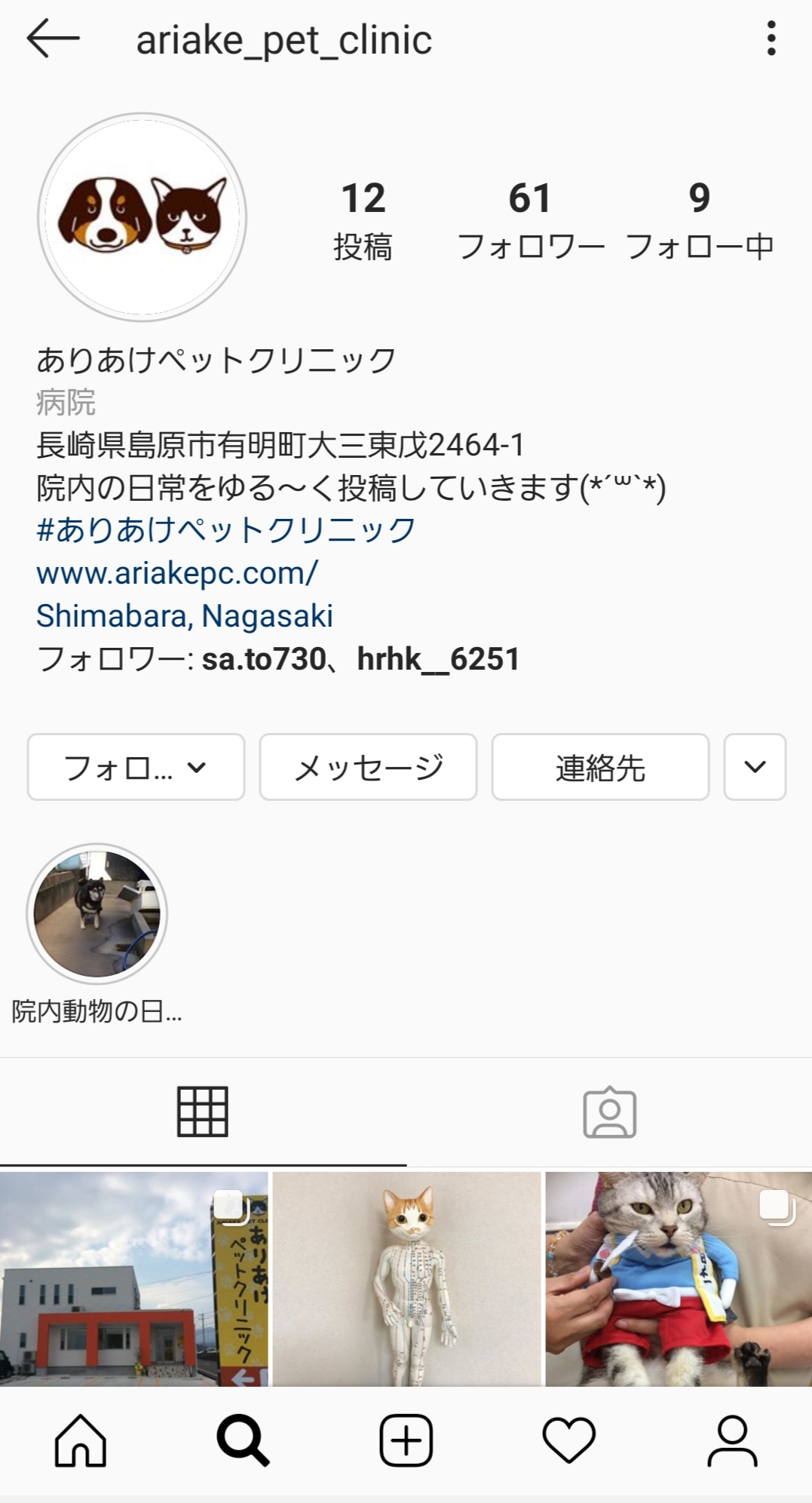View the 9 following accounts
812x1503 pixels.
[x=699, y=220]
